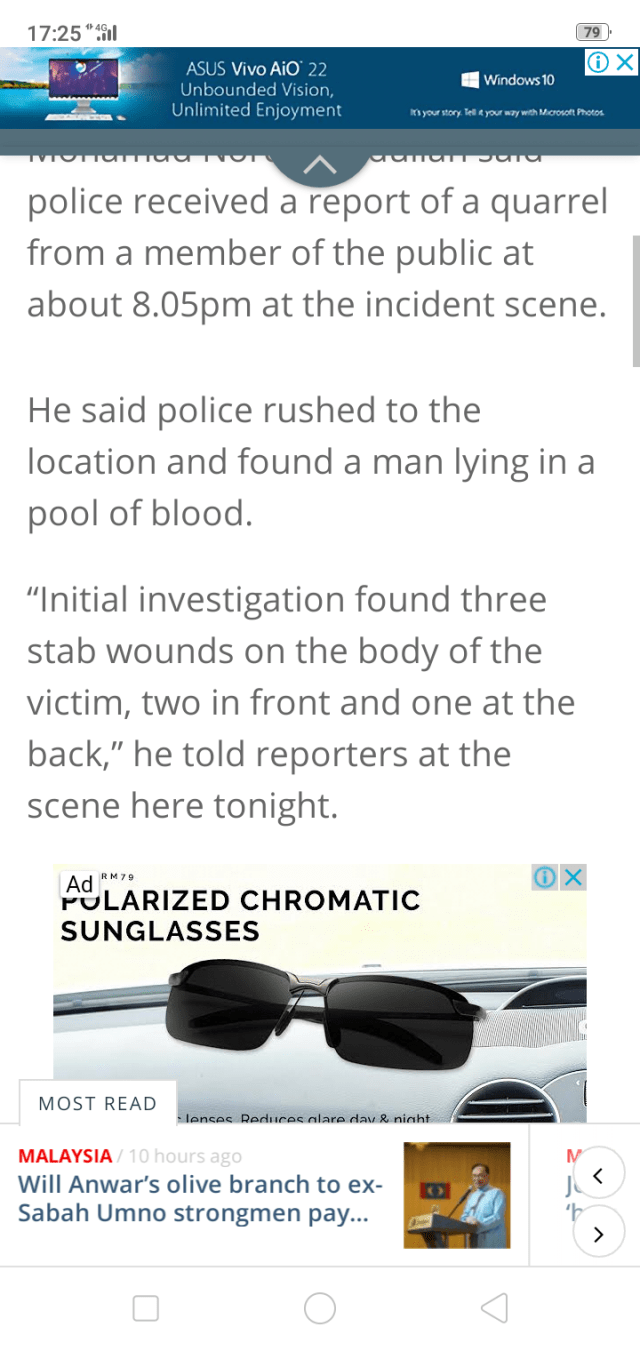Dismiss the sunglasses advertisement

574,878
